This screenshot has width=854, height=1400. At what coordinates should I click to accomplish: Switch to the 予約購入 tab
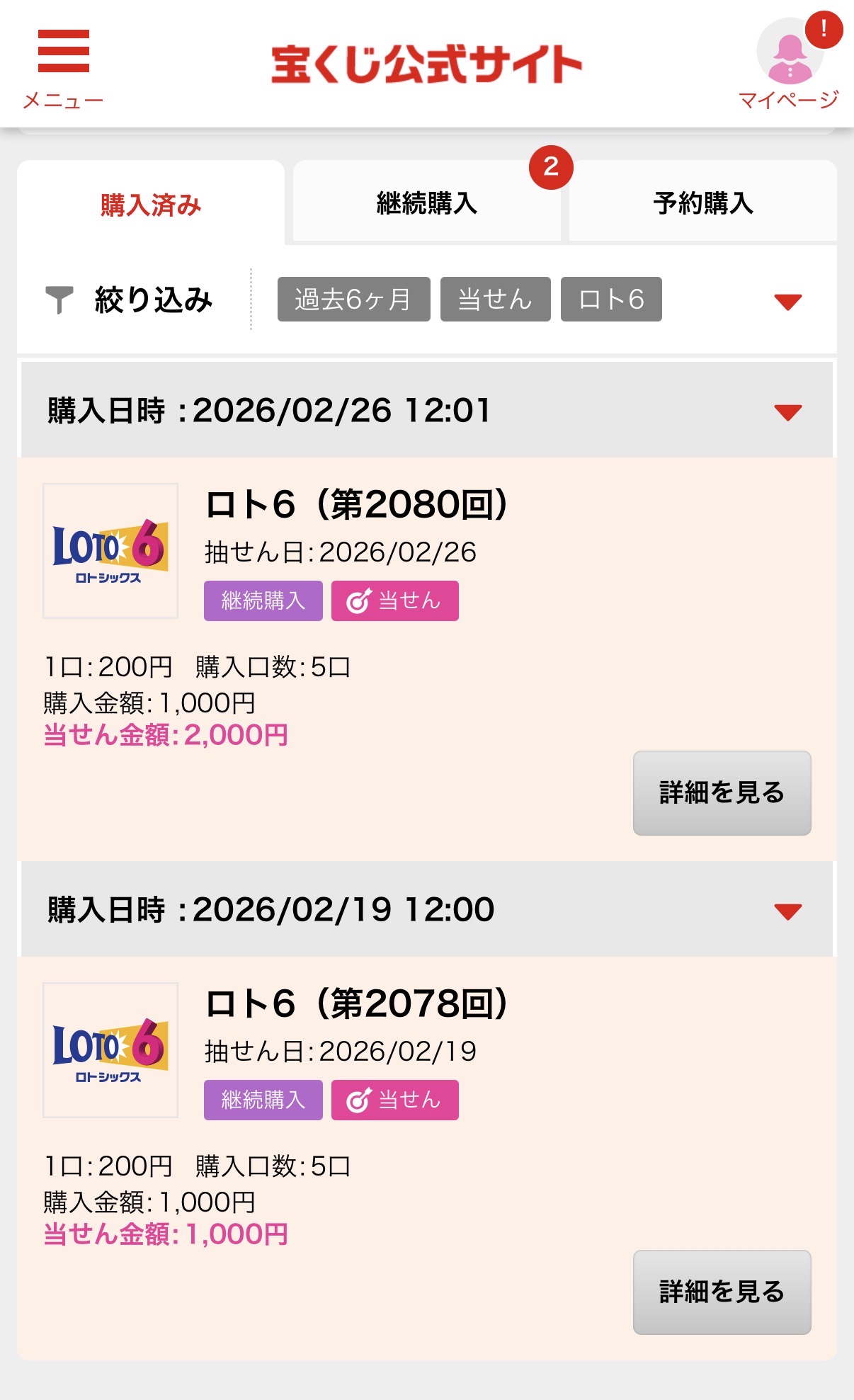(x=702, y=203)
